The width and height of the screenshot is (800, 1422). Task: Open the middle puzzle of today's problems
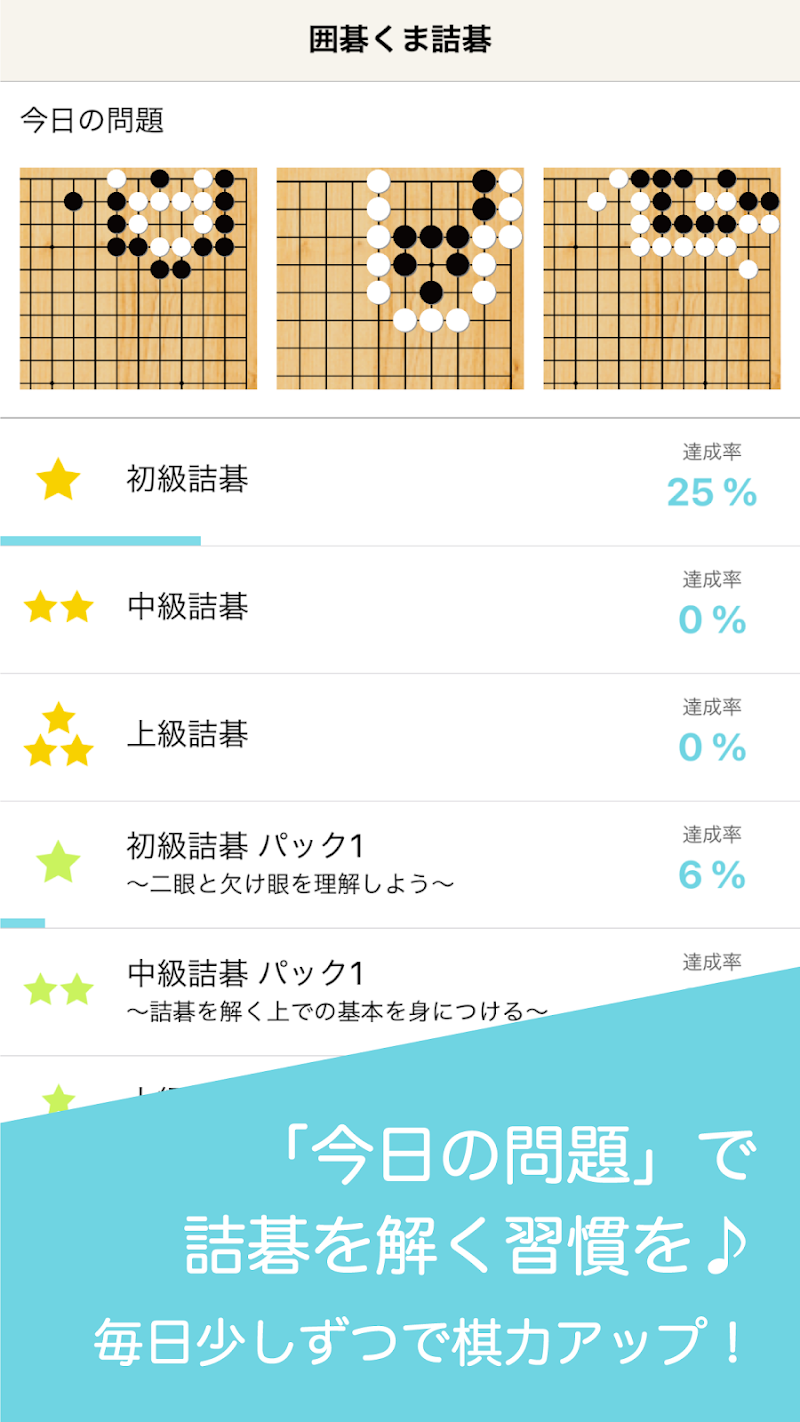coord(400,278)
